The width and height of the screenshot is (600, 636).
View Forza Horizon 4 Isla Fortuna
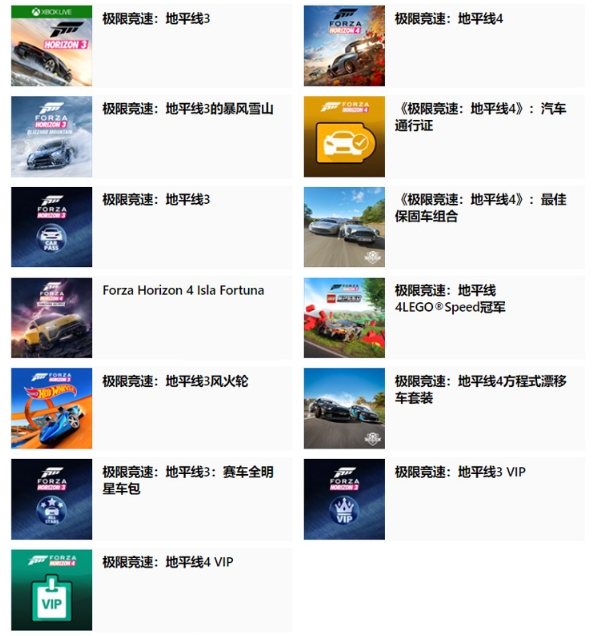pyautogui.click(x=150, y=318)
